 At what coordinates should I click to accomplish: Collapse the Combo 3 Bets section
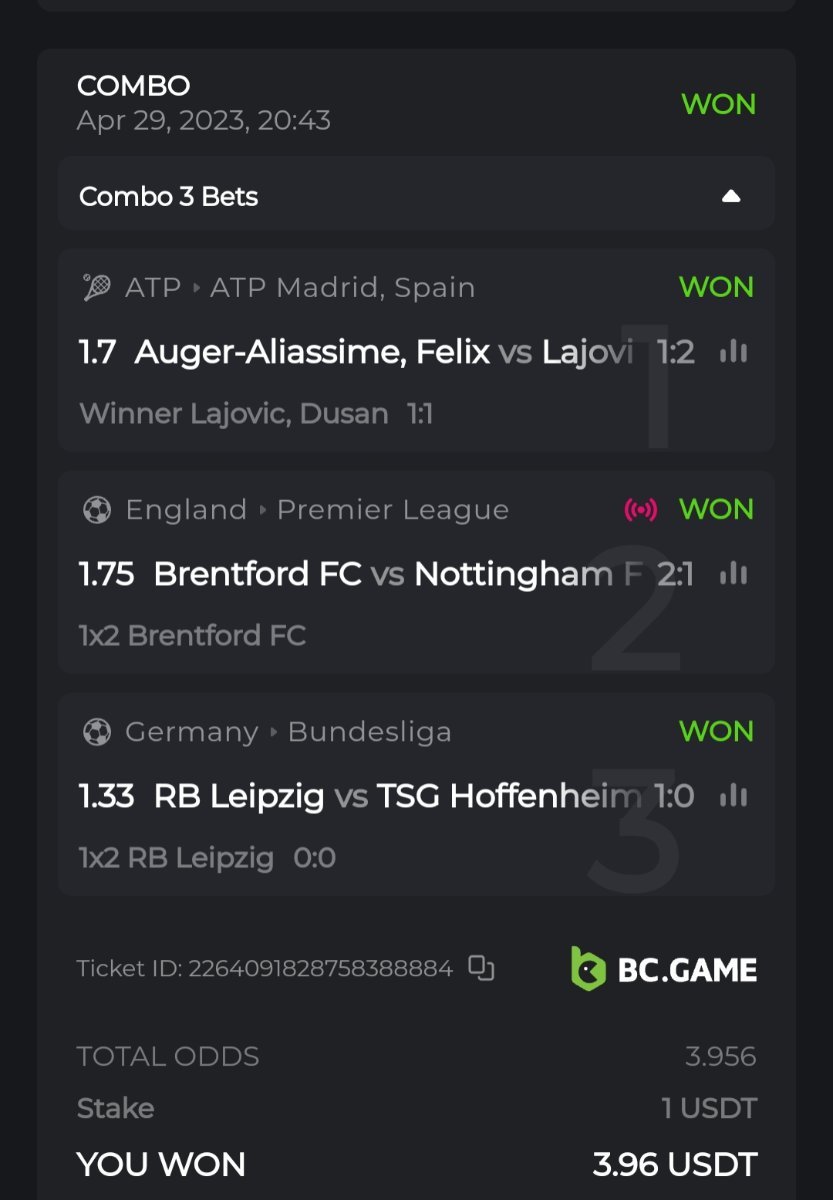point(731,196)
